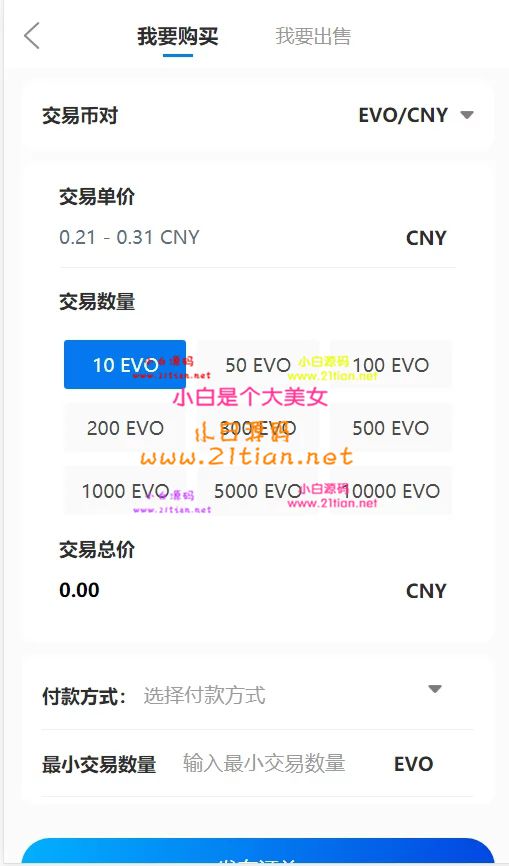Choose the 50 EVO quantity
Screen dimensions: 509x866
(258, 365)
